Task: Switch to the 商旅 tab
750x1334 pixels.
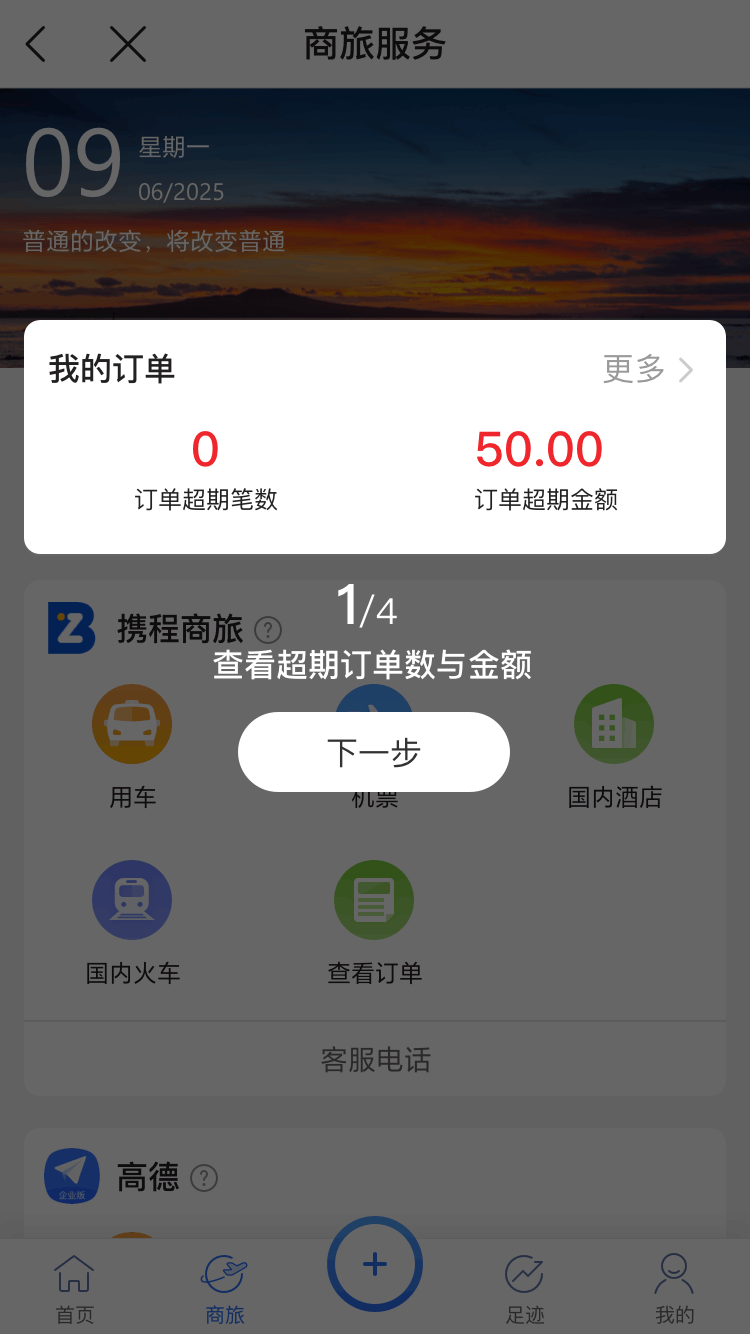Action: (225, 1288)
